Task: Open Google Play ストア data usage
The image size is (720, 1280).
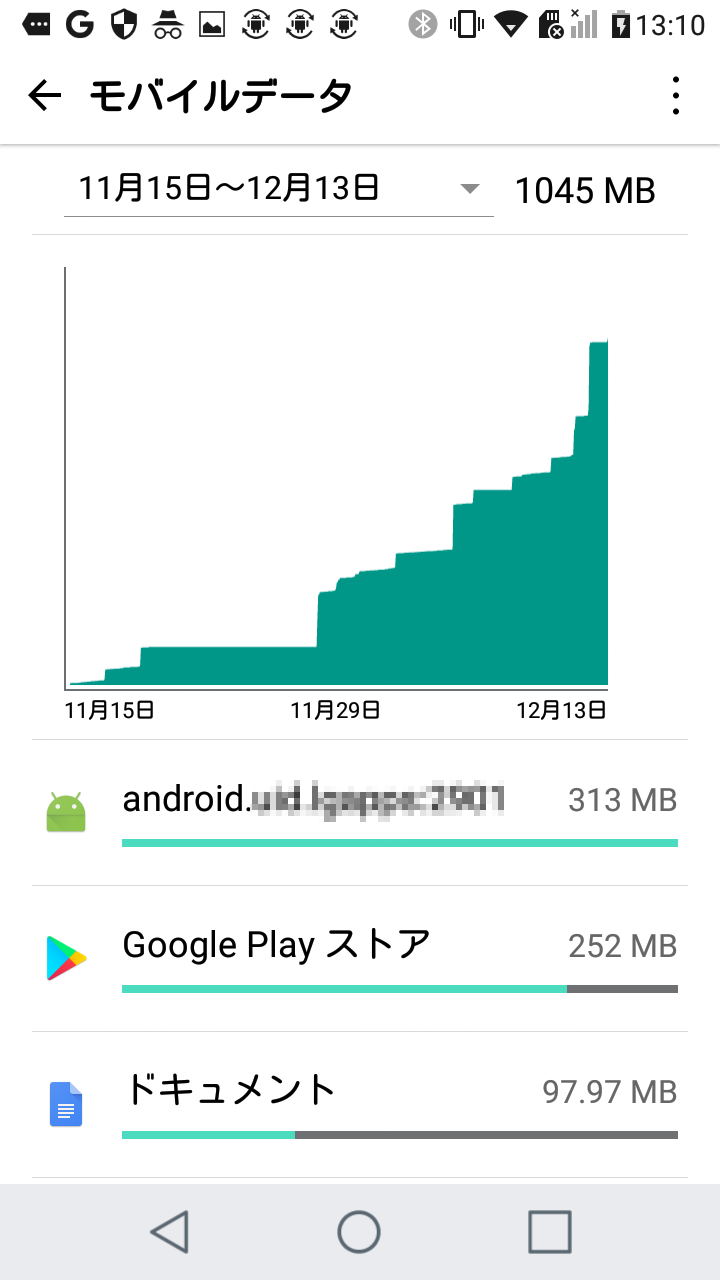Action: point(360,958)
